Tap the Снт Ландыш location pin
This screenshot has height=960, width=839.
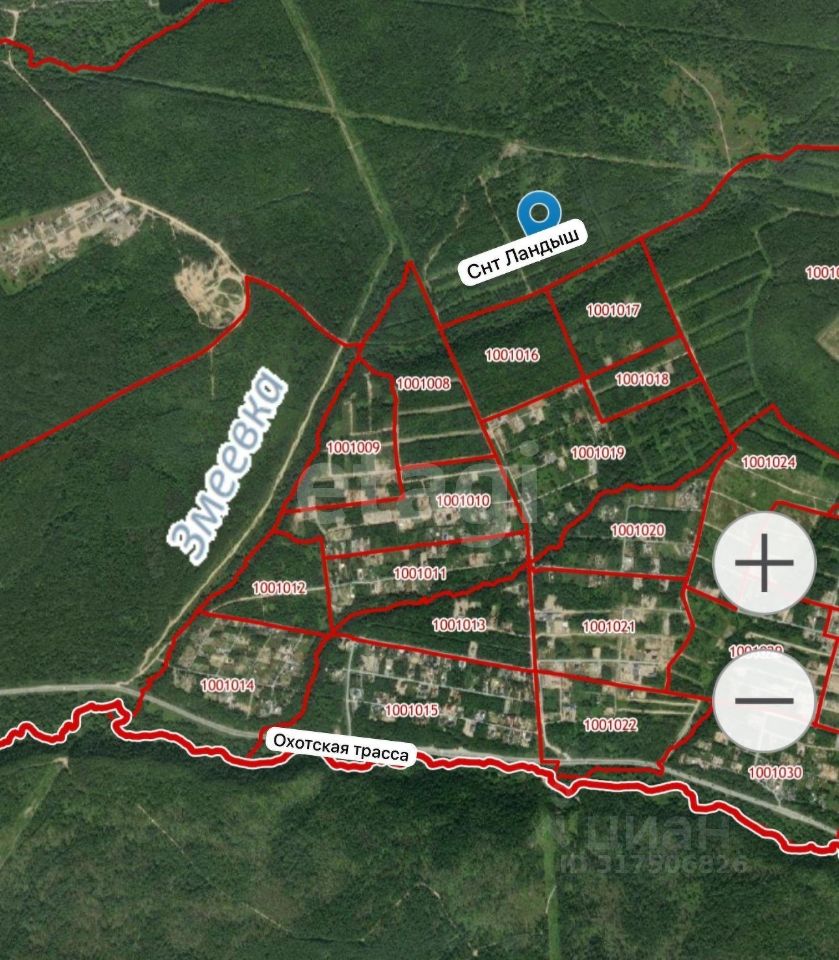(x=539, y=214)
